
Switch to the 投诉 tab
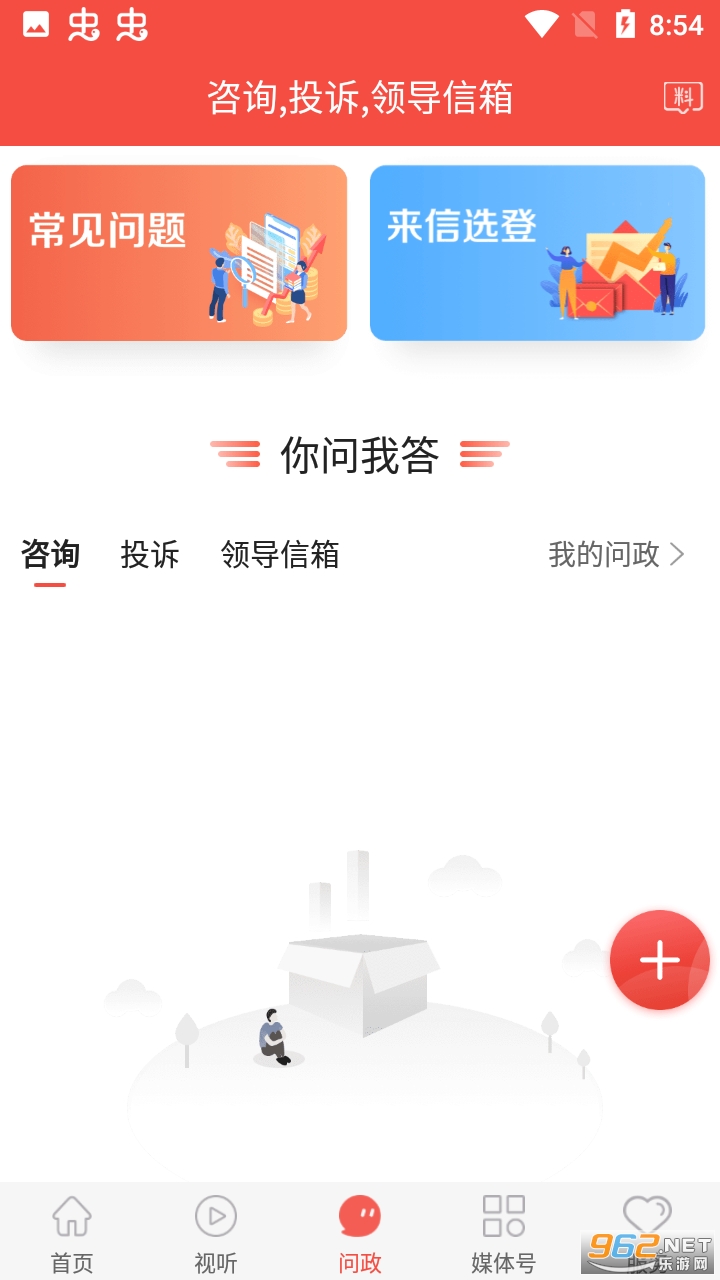tap(150, 554)
